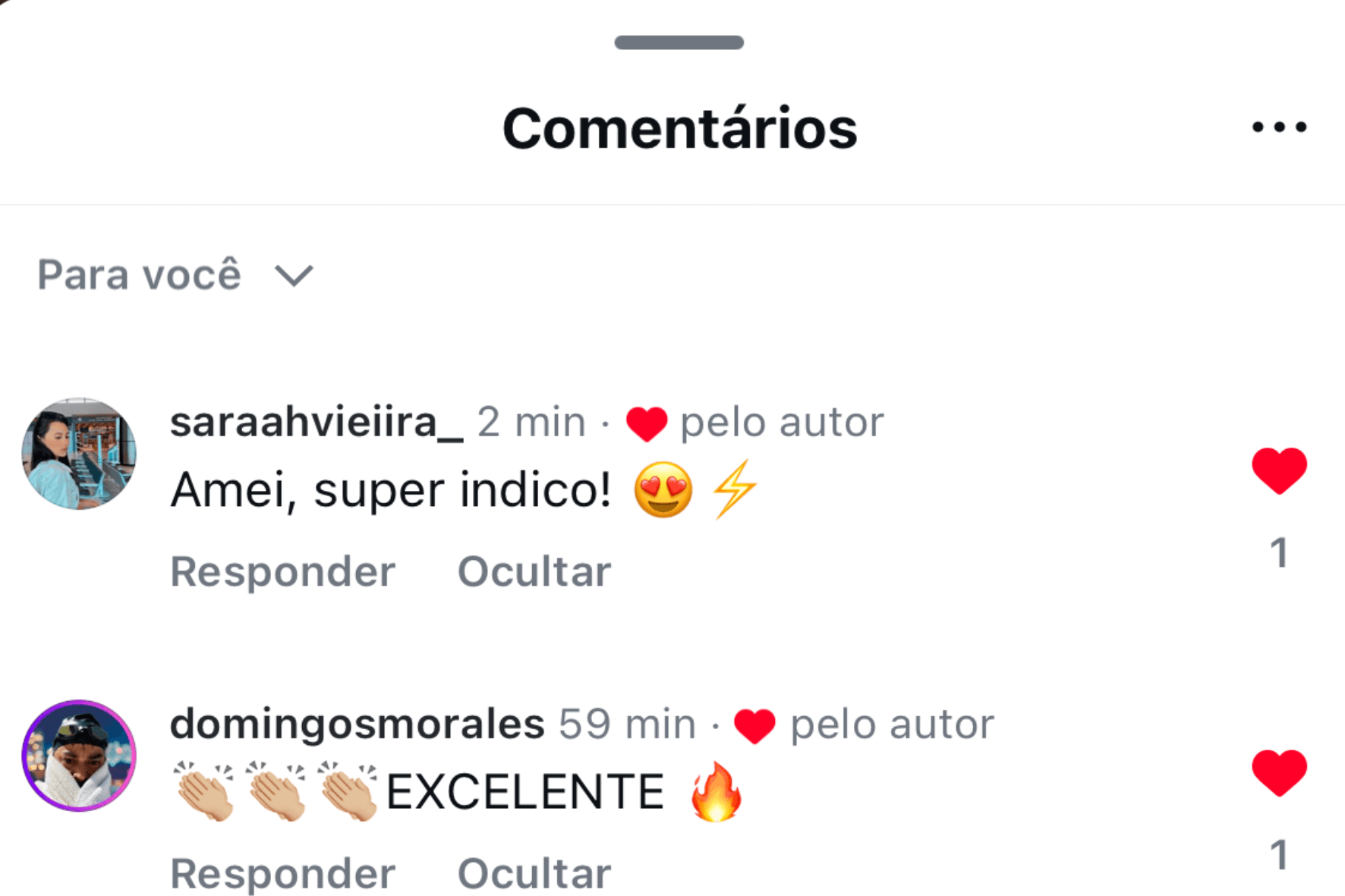
Task: Reply to saraahvieiira_'s comment
Action: 282,571
